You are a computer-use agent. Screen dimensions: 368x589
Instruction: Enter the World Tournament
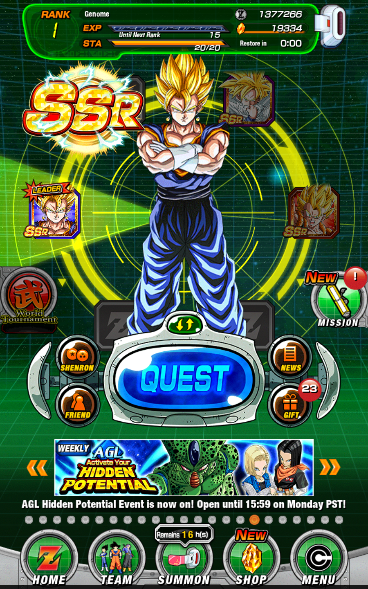pyautogui.click(x=29, y=299)
